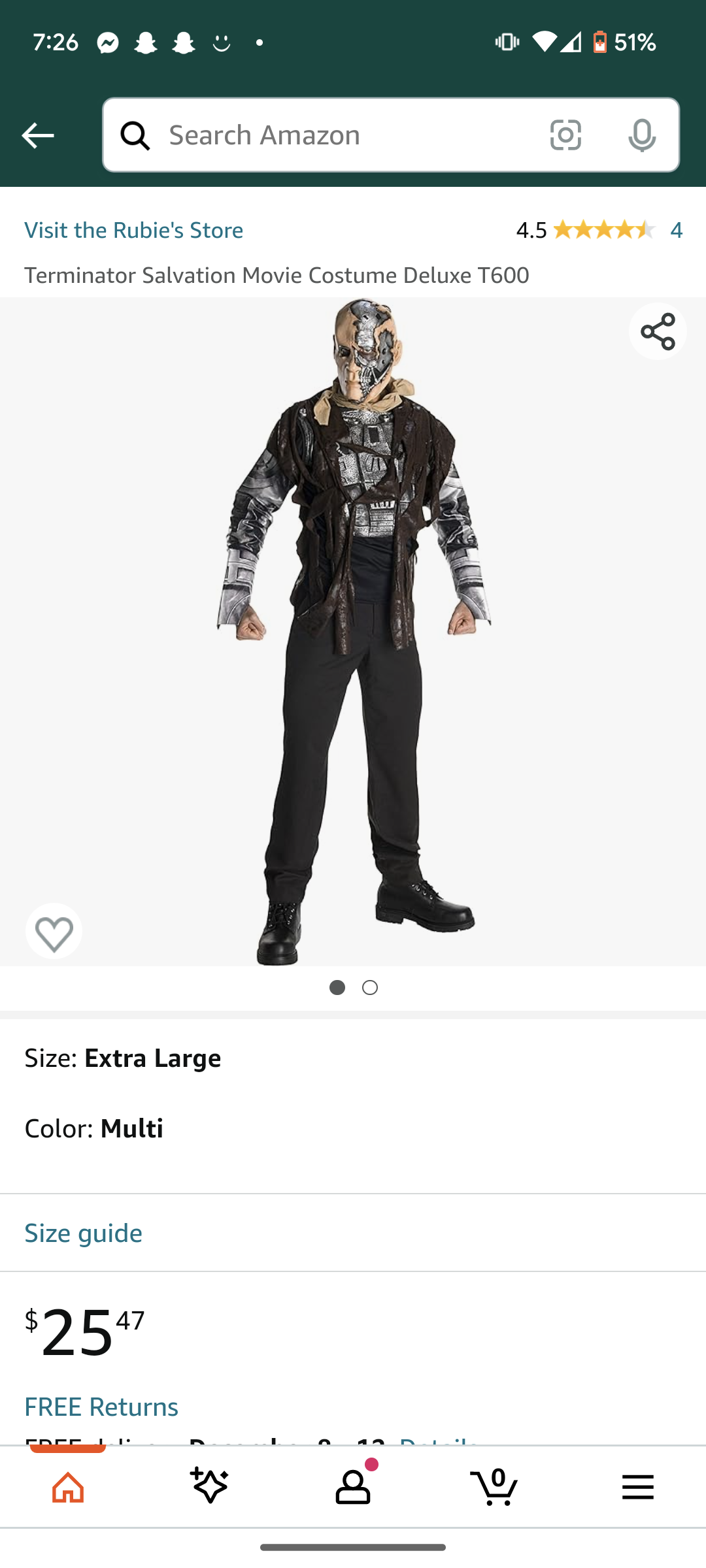
Task: Visit the Rubie's Store link
Action: coord(134,230)
